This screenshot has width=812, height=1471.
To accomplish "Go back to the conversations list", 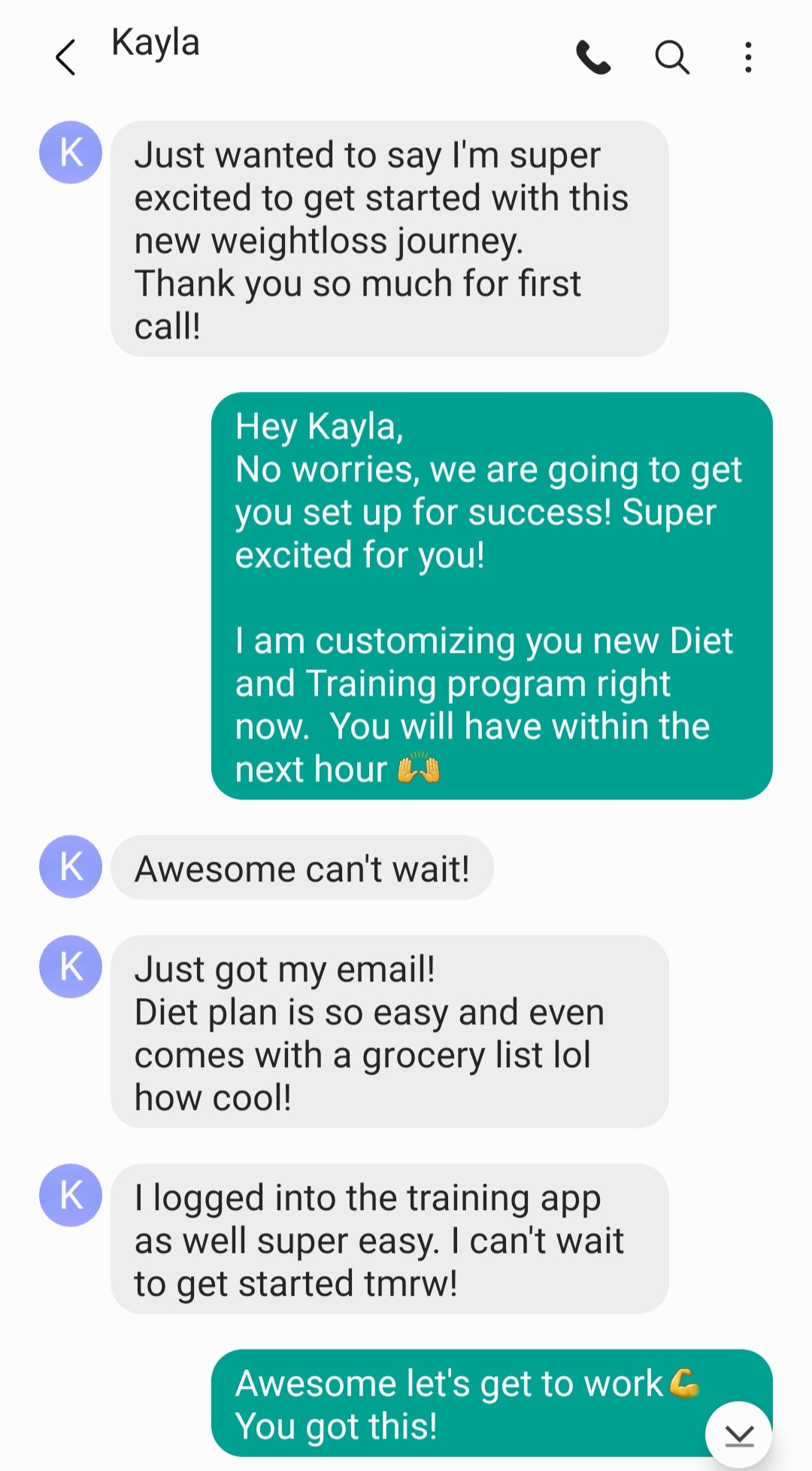I will [x=66, y=57].
